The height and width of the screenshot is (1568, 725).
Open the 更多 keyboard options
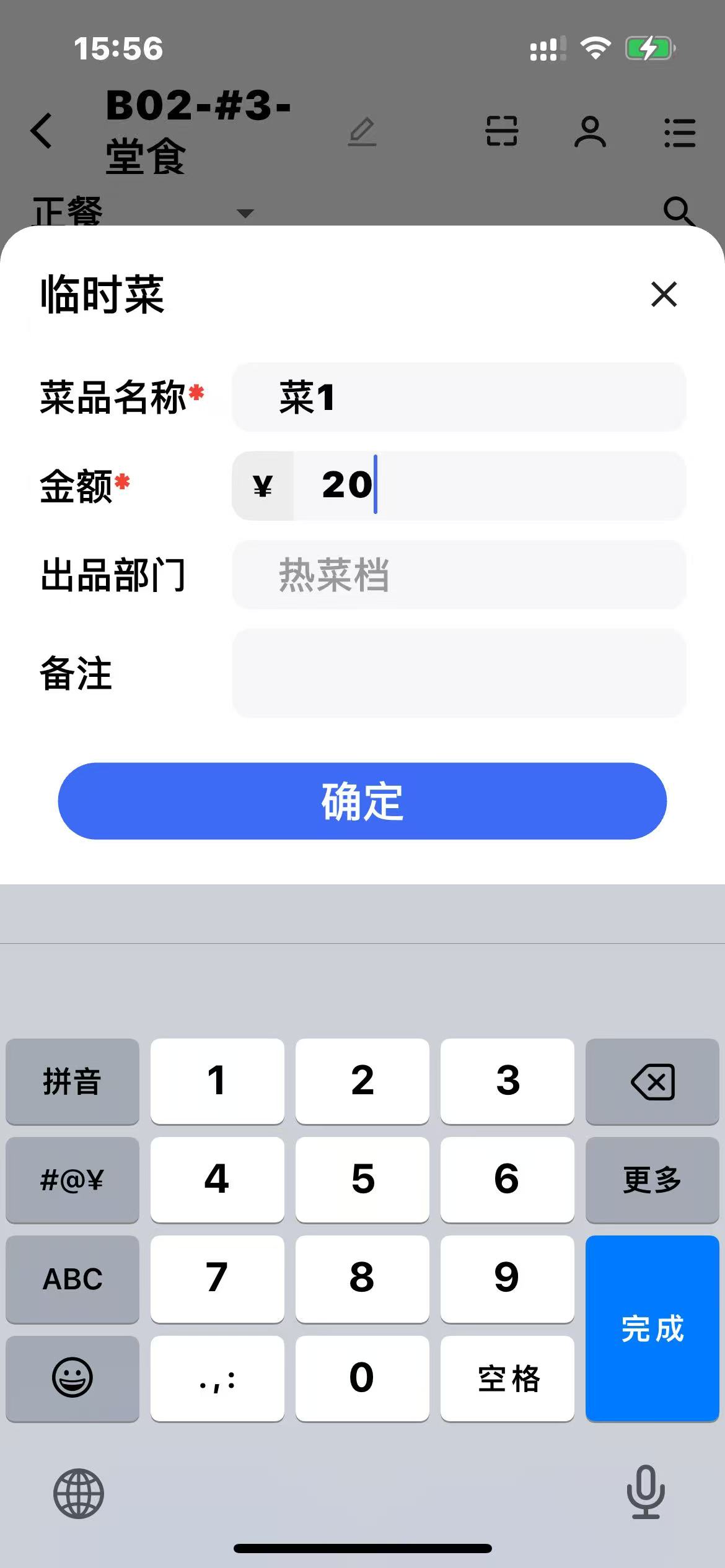[652, 1179]
